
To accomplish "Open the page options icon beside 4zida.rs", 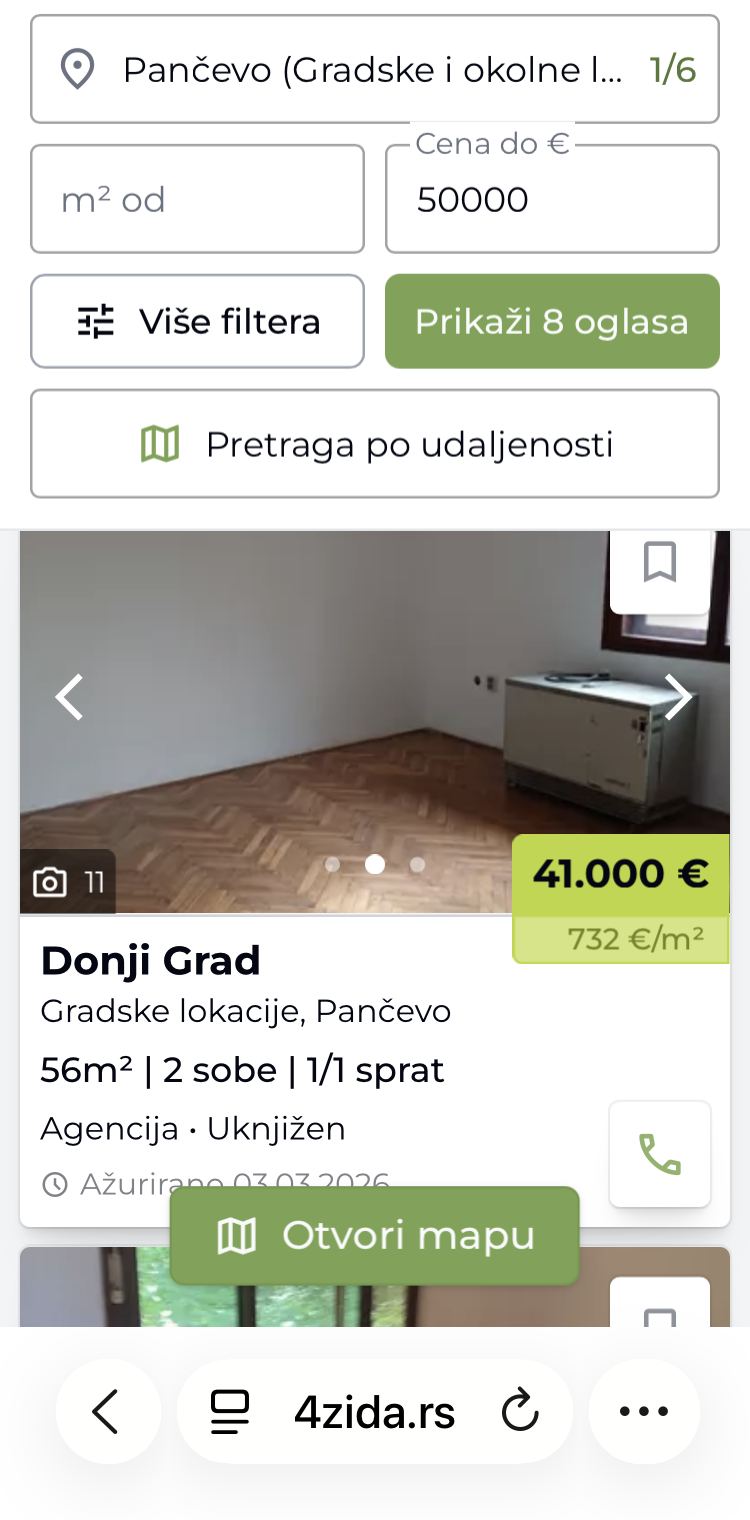I will coord(229,1412).
